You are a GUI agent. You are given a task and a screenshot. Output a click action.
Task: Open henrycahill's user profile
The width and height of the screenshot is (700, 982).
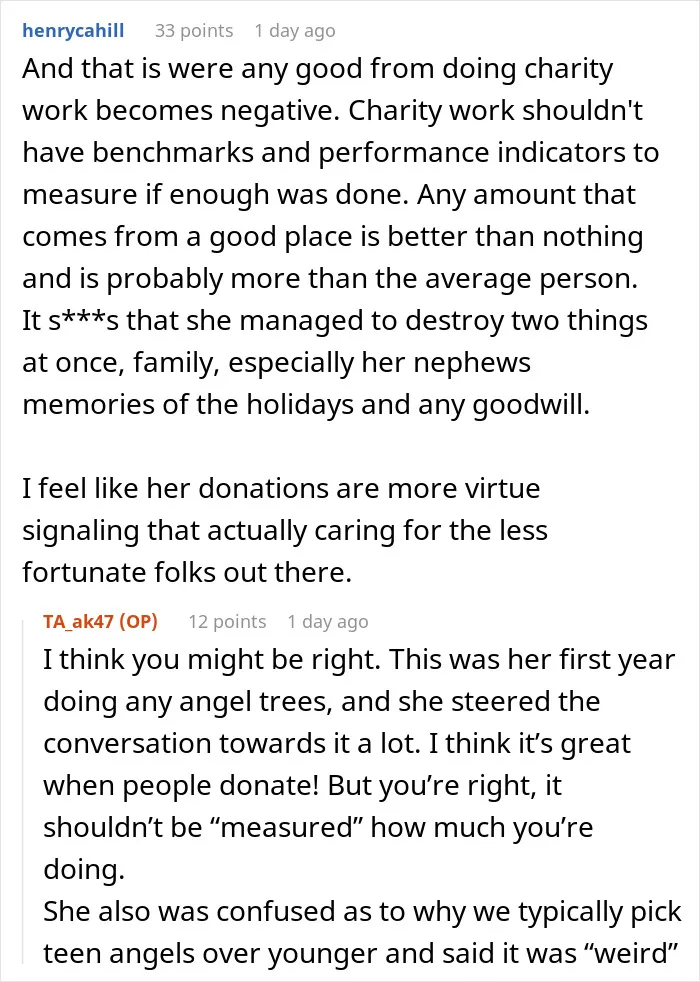click(73, 31)
